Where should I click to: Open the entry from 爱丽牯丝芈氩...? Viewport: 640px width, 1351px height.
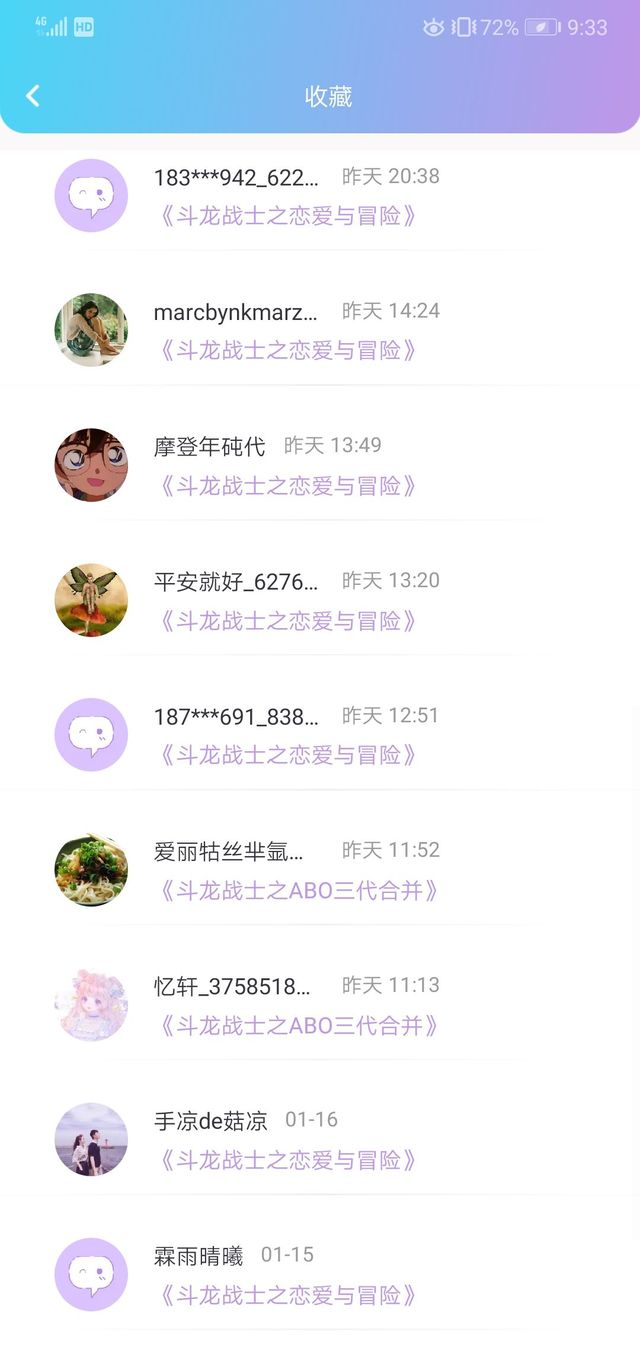click(x=320, y=870)
